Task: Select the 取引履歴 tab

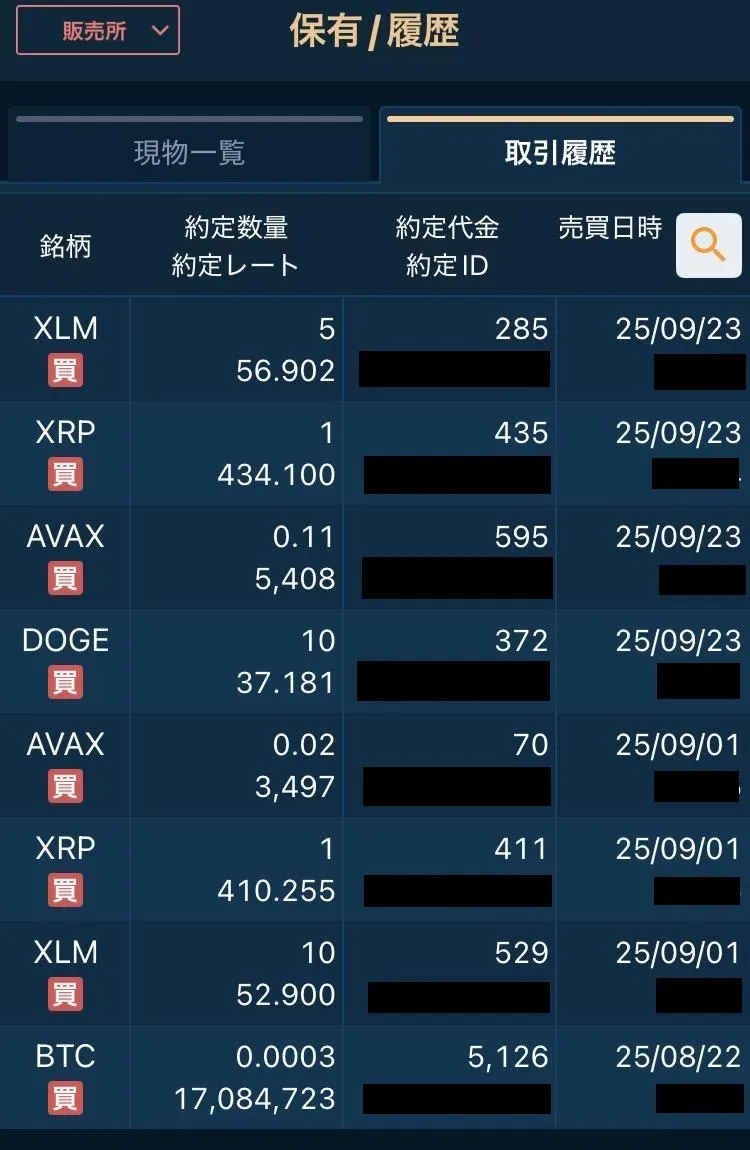Action: coord(560,145)
